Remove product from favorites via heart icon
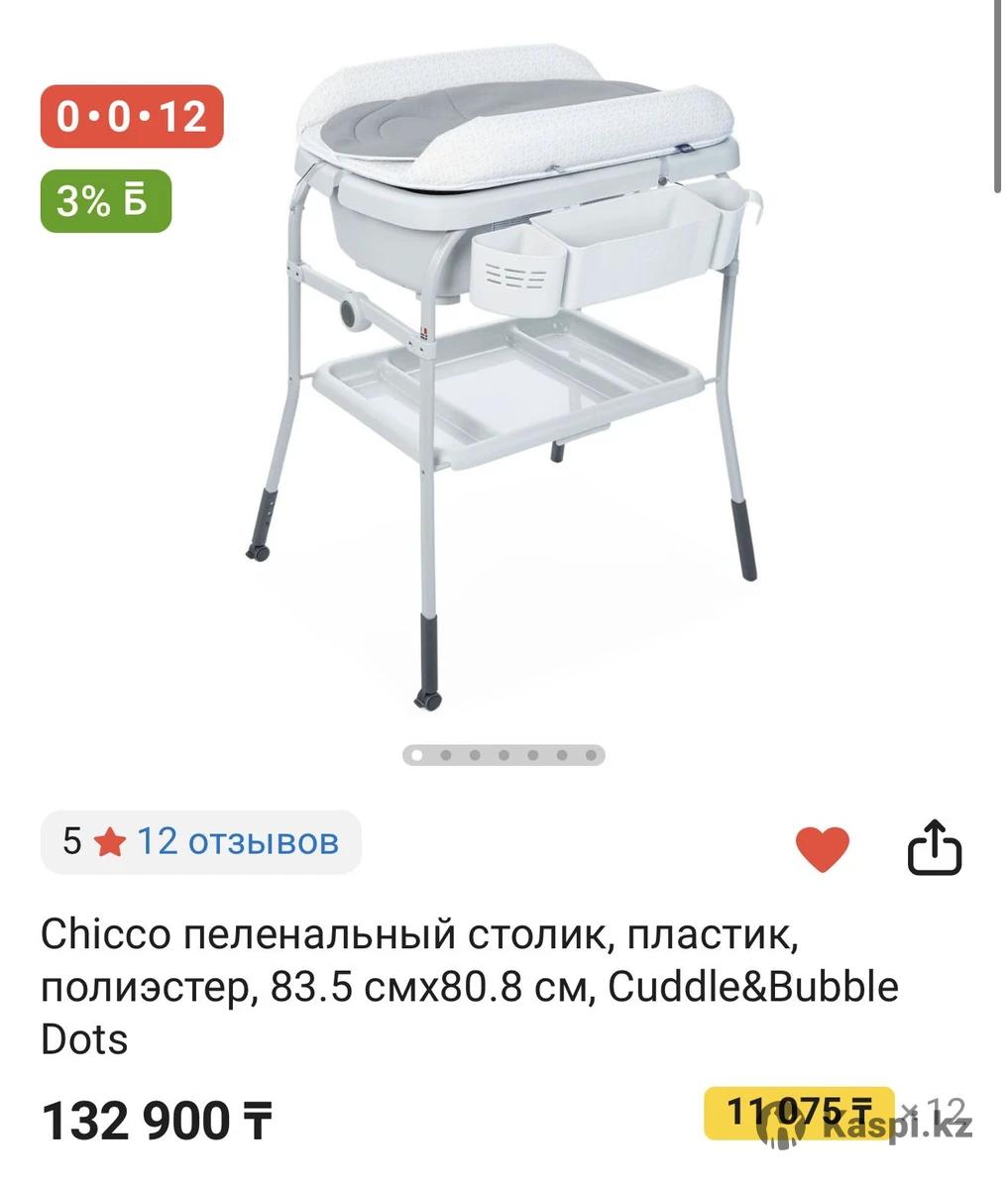Viewport: 1008px width, 1189px height. (823, 848)
